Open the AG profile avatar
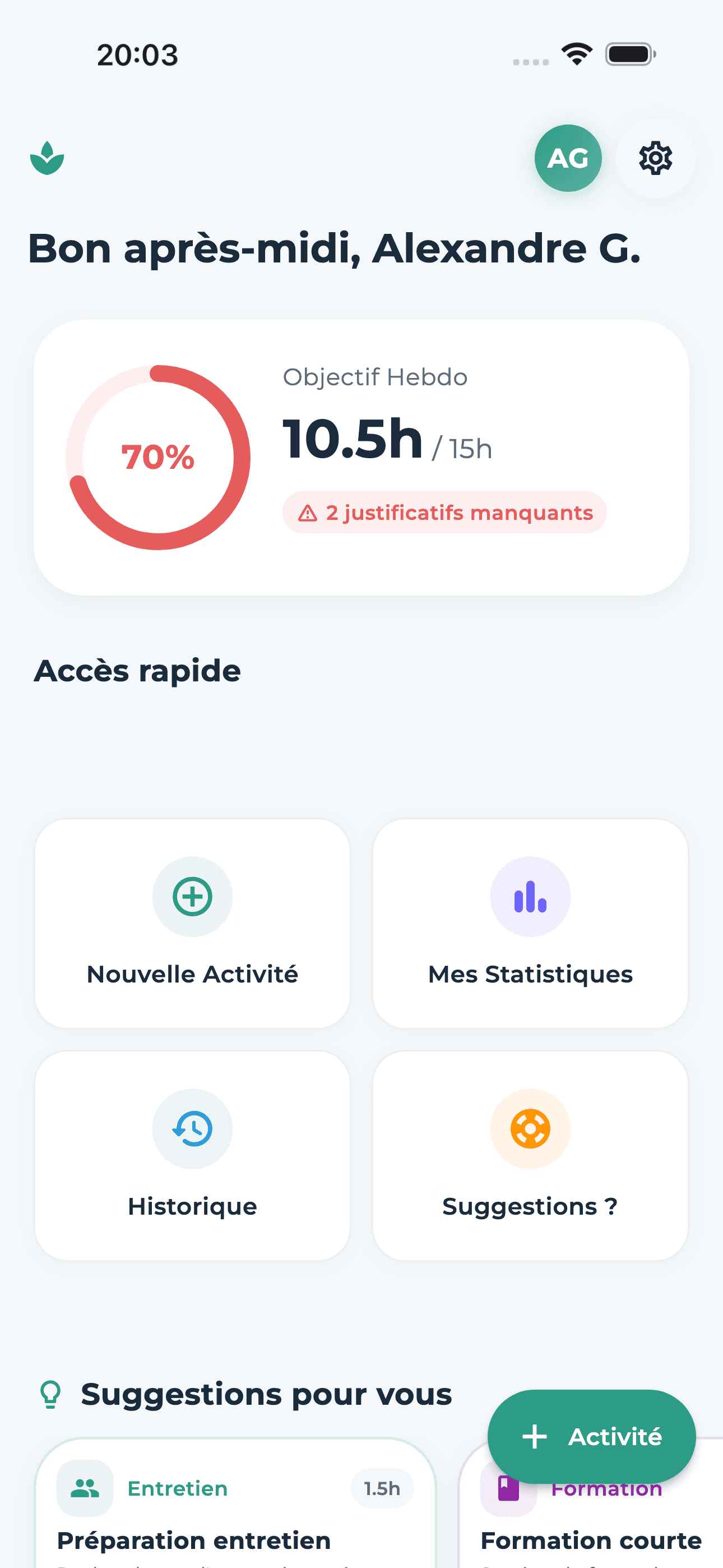This screenshot has height=1568, width=723. click(568, 158)
